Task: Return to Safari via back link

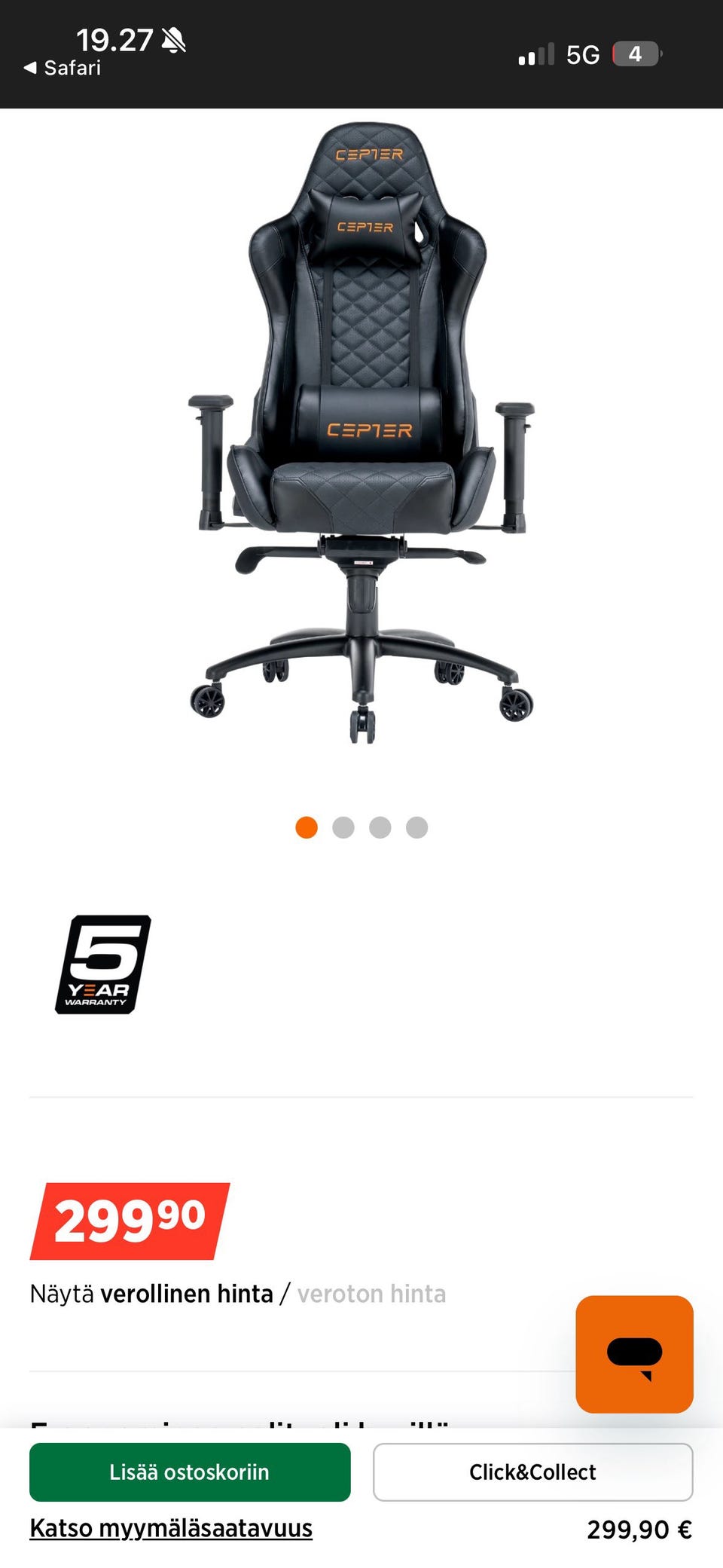Action: click(x=63, y=68)
